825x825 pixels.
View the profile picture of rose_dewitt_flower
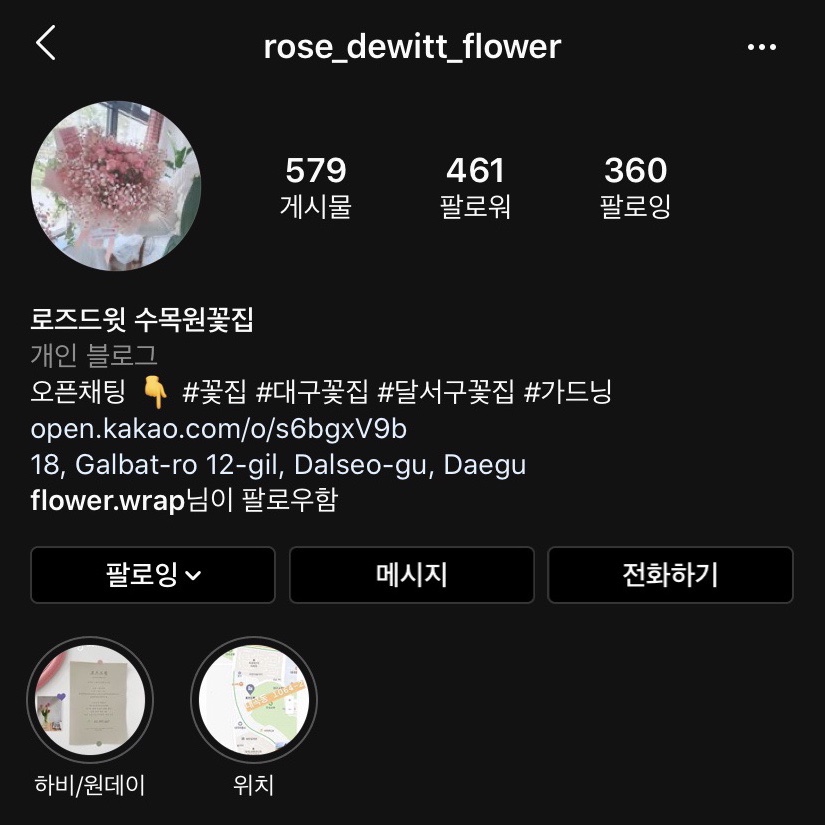[x=116, y=186]
